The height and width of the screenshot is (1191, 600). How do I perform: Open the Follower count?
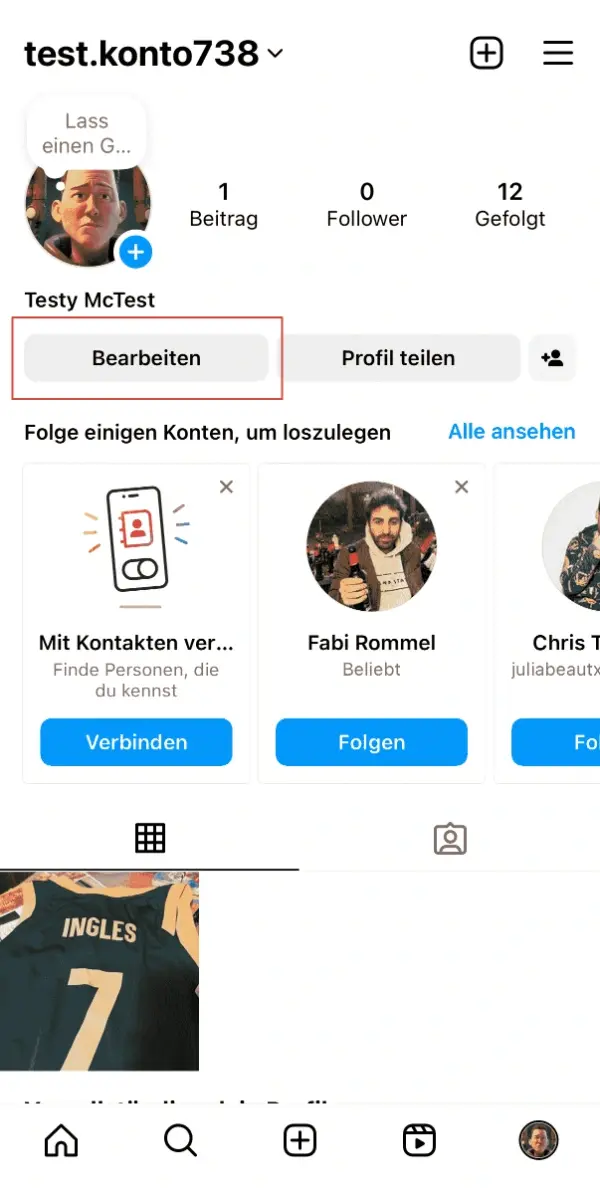pyautogui.click(x=367, y=205)
